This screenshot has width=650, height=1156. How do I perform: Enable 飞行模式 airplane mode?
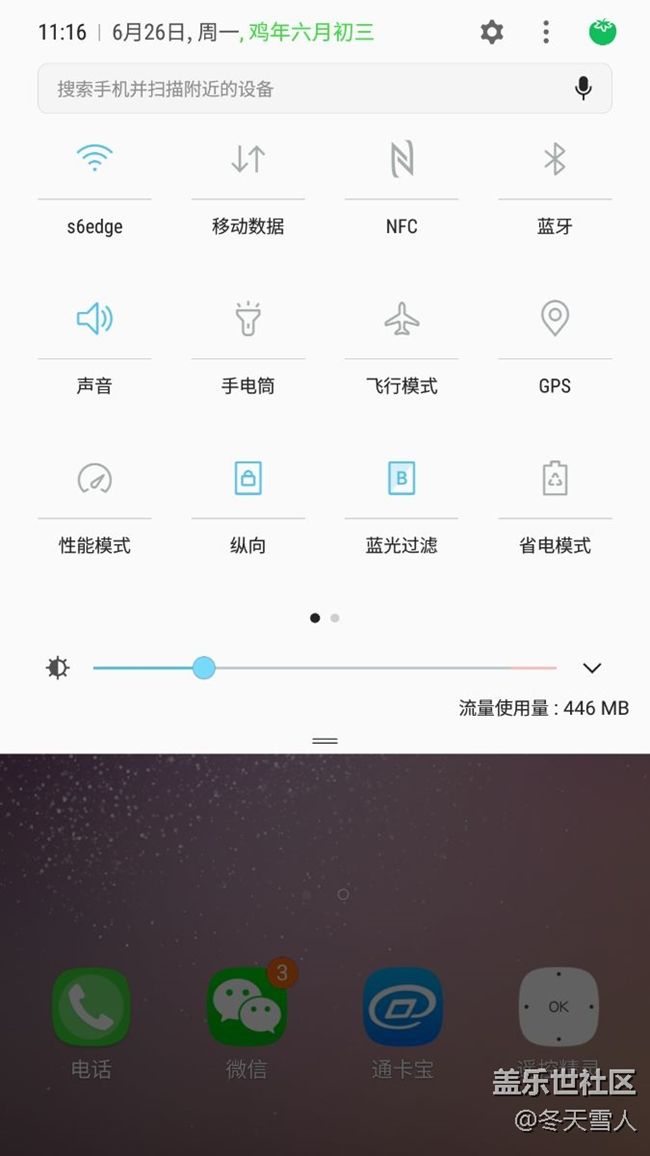[401, 319]
